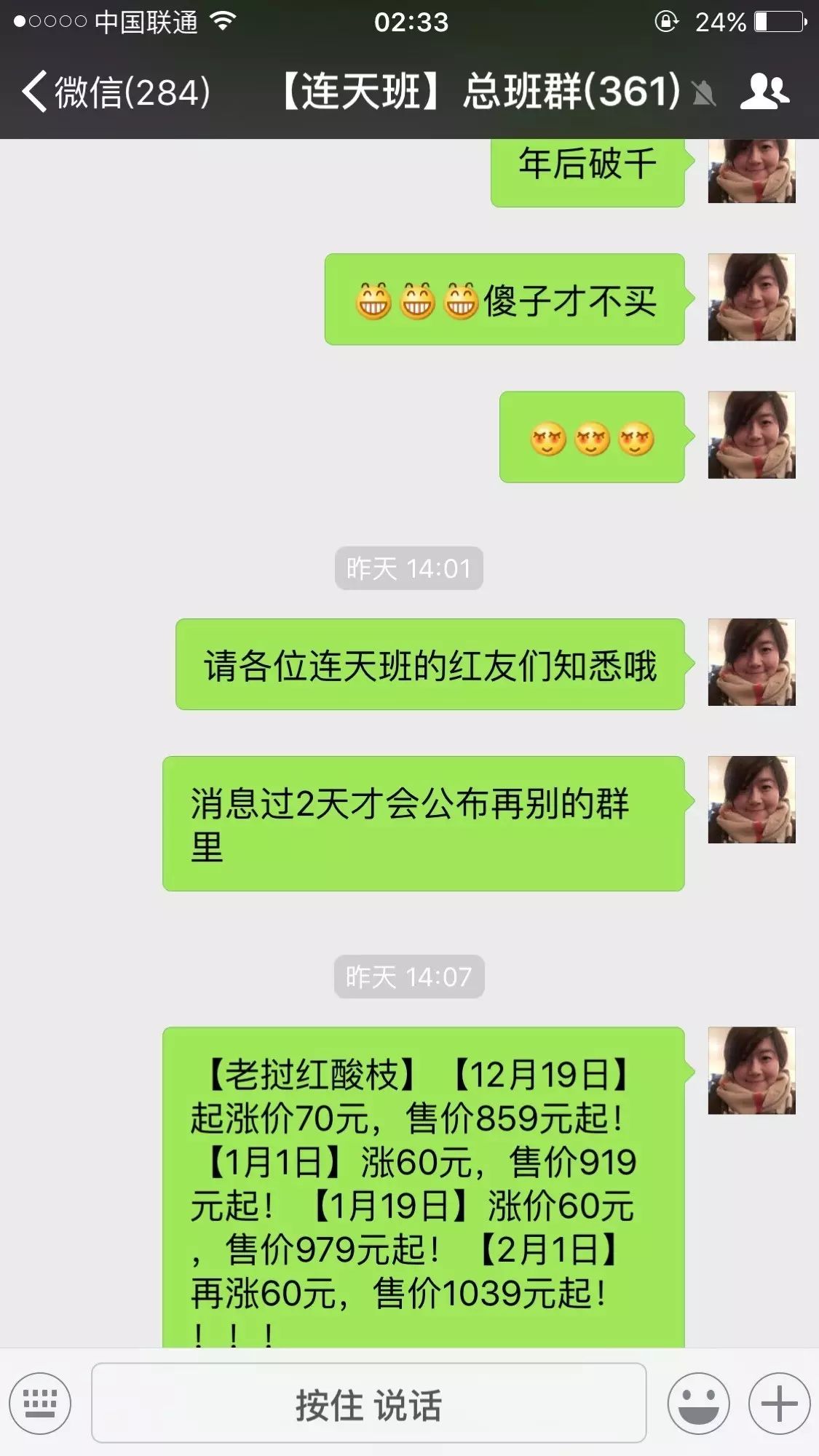The width and height of the screenshot is (819, 1456).
Task: Tap the avatar beside 消息过2天才会公布 message
Action: [x=751, y=800]
